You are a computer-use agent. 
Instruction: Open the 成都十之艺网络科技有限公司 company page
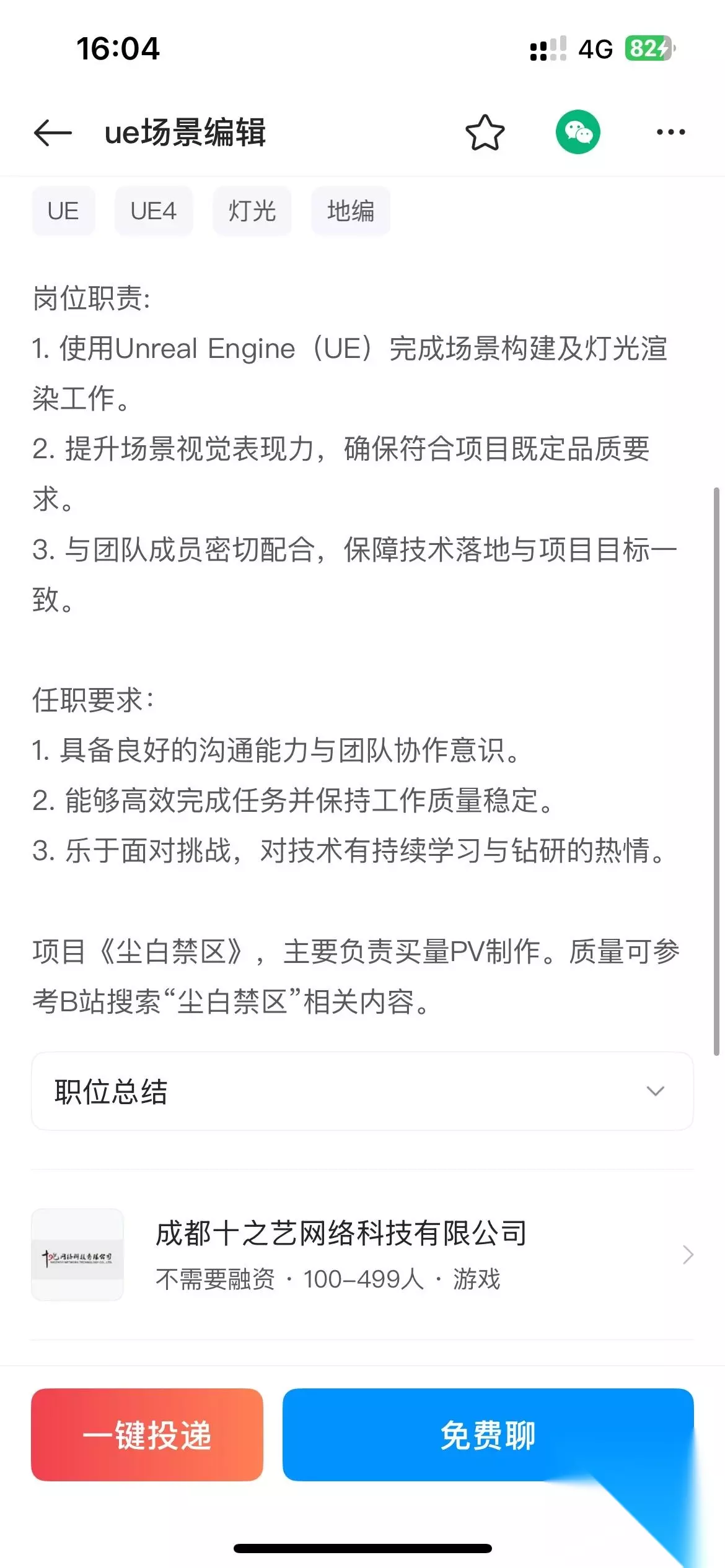click(x=362, y=1255)
